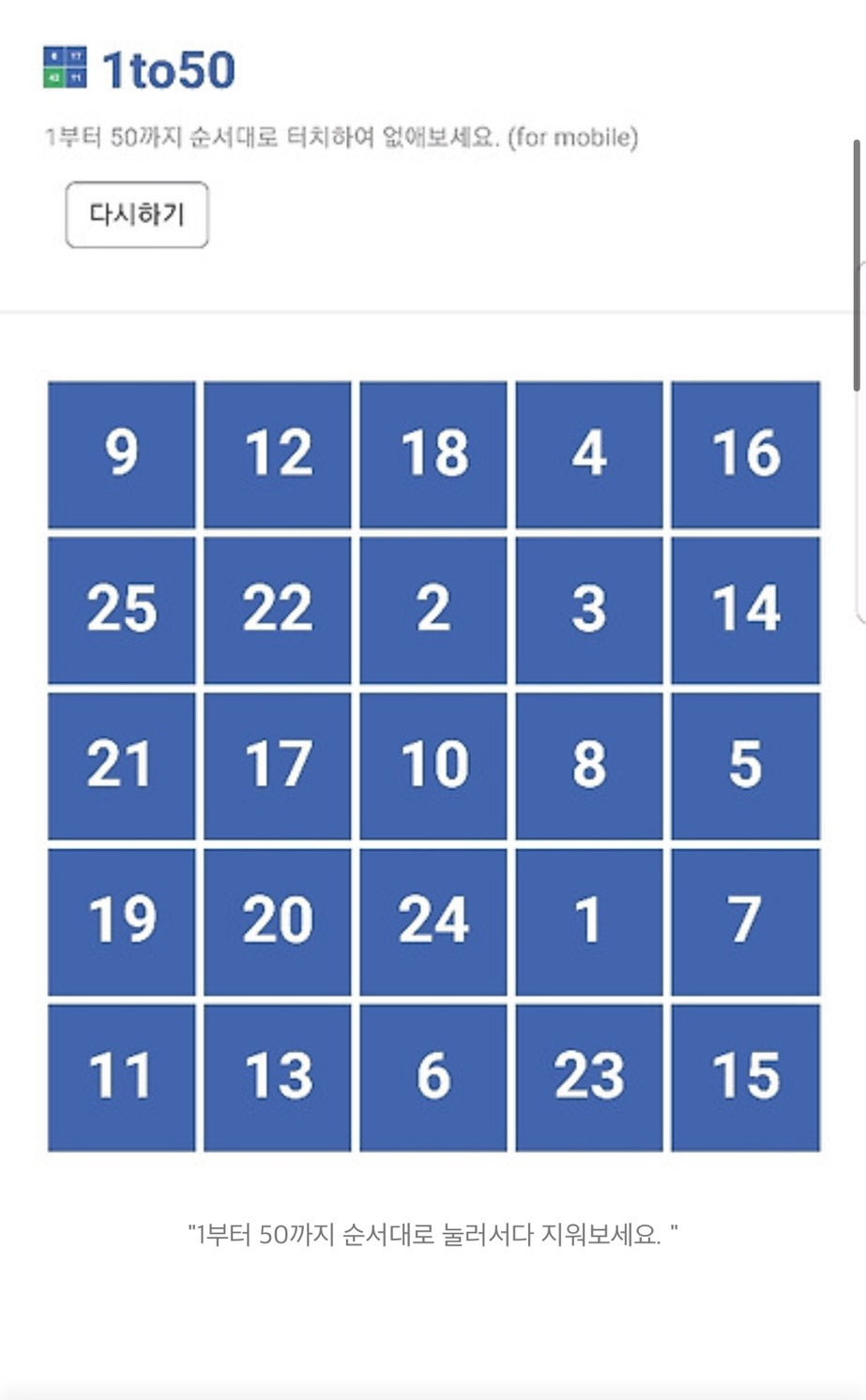This screenshot has width=866, height=1400.
Task: Hit the number 11 tile
Action: point(122,1077)
